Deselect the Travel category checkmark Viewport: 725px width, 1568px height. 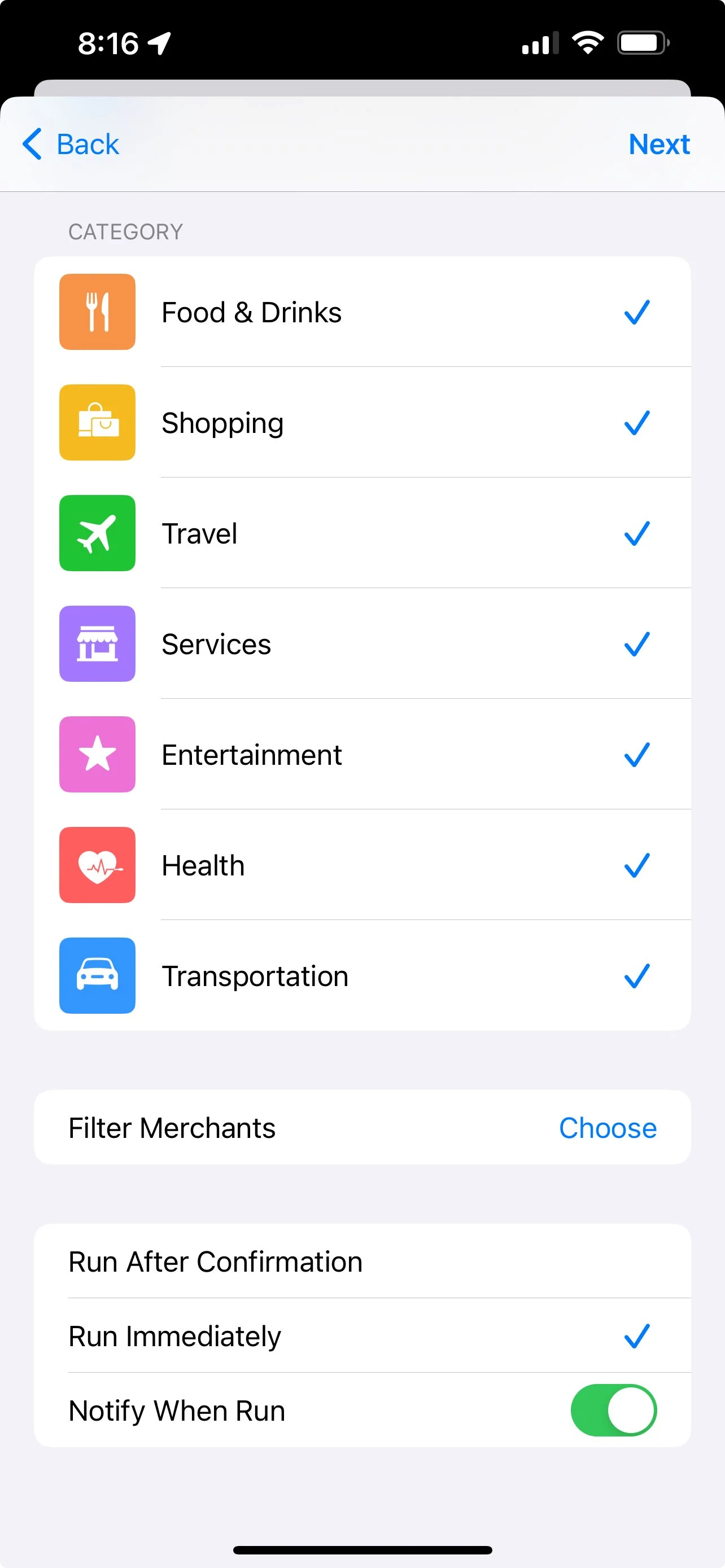click(637, 533)
